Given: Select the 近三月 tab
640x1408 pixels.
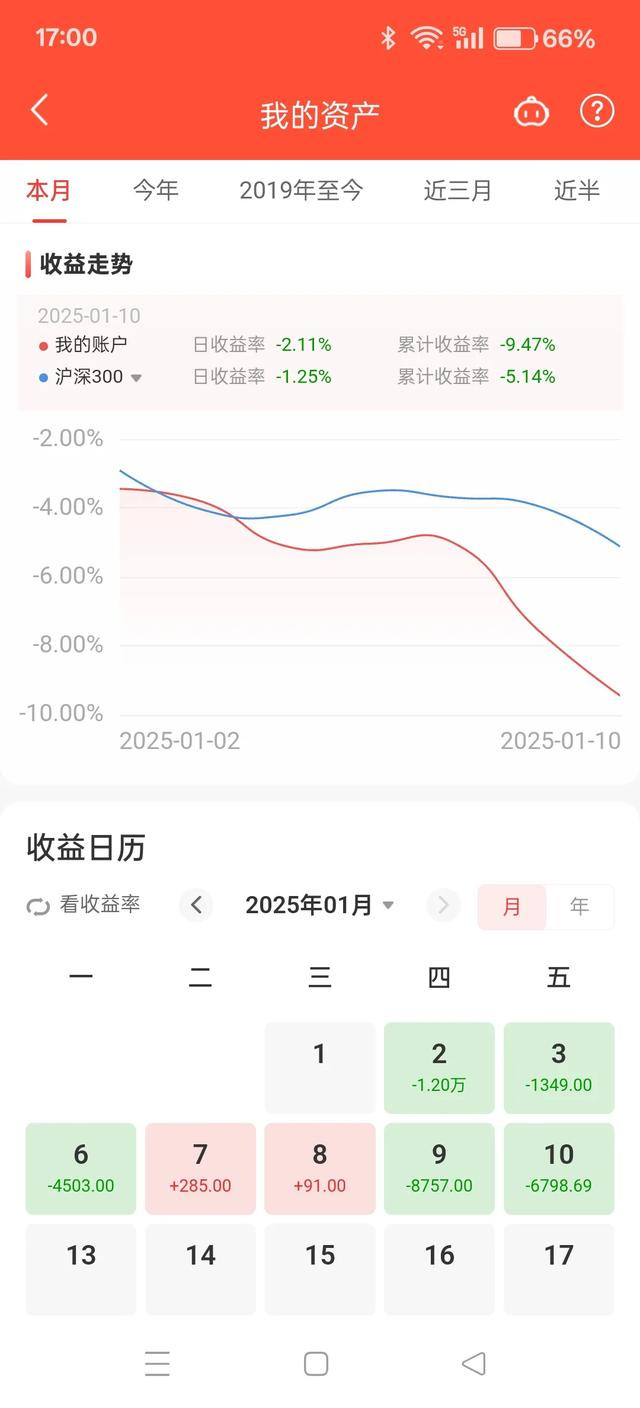Looking at the screenshot, I should 458,190.
